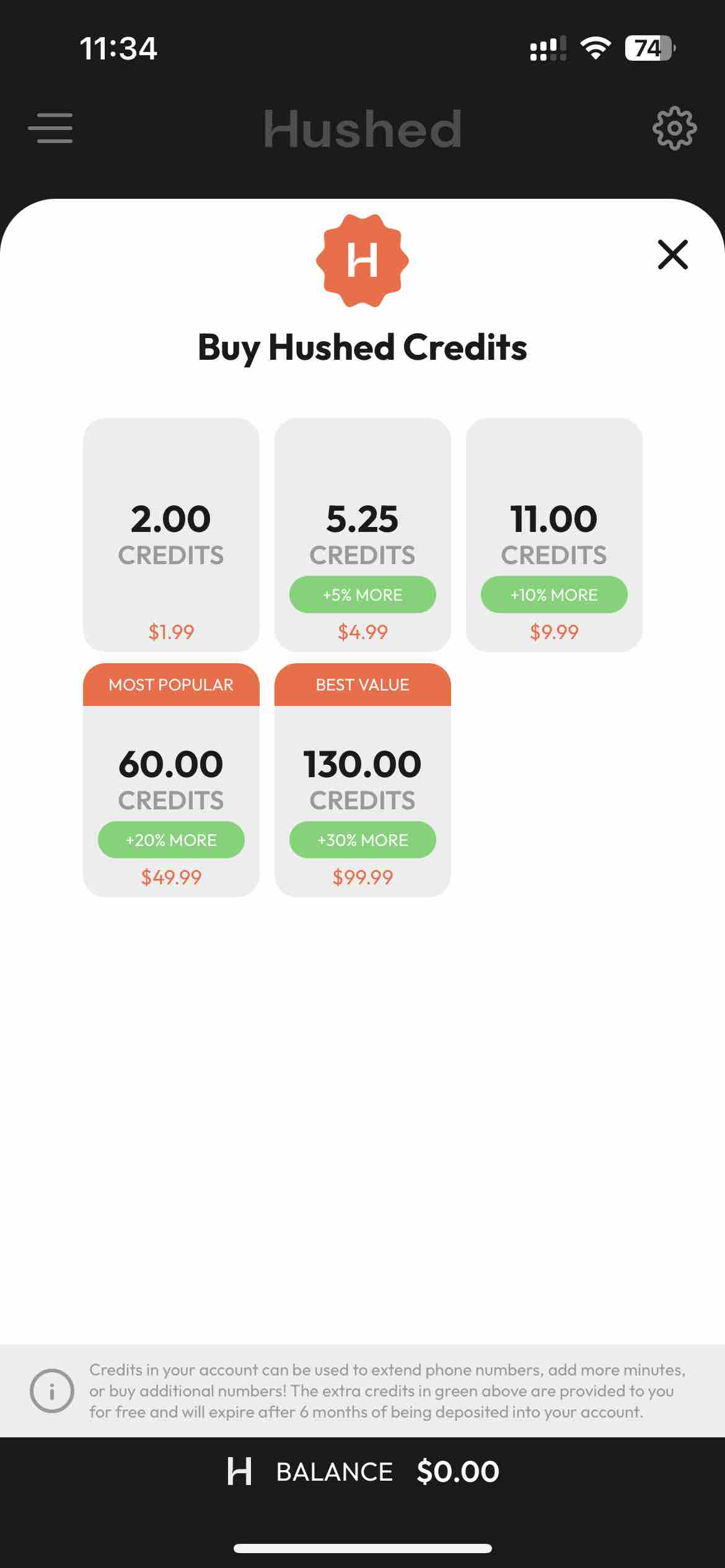Pick the 11.00 credits pack for $9.99
Screen dimensions: 725x1568
tap(554, 535)
